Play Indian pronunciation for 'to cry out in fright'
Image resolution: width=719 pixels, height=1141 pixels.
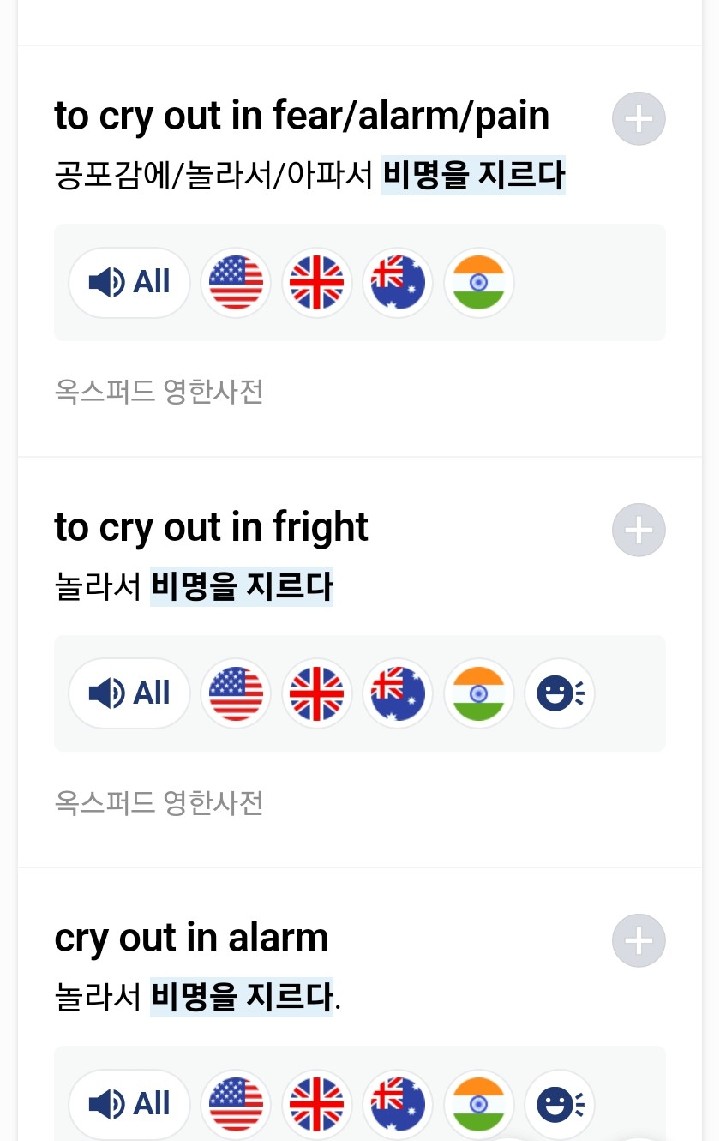point(479,693)
